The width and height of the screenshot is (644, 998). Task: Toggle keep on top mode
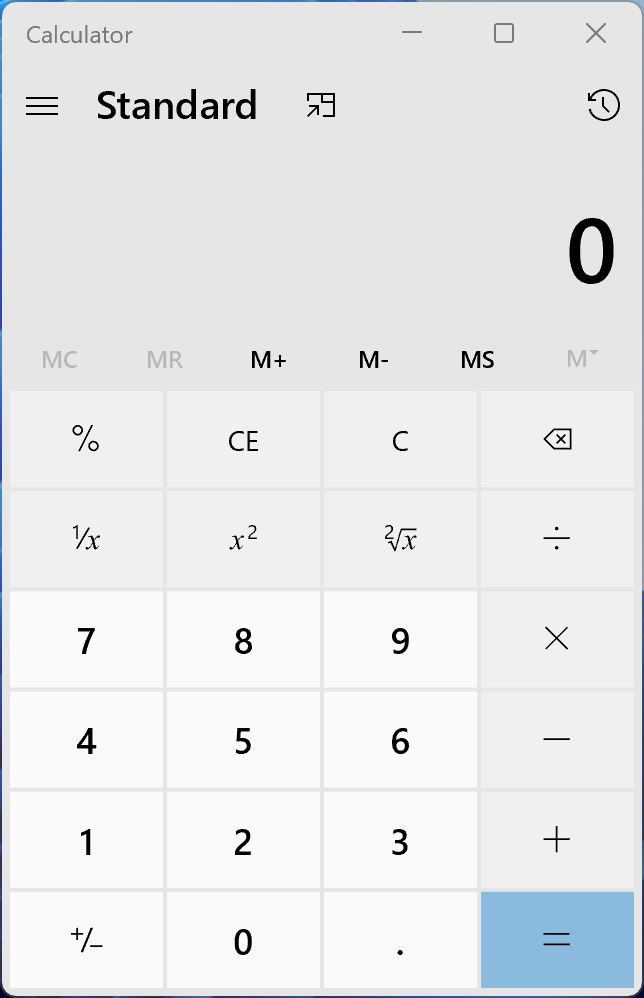321,105
